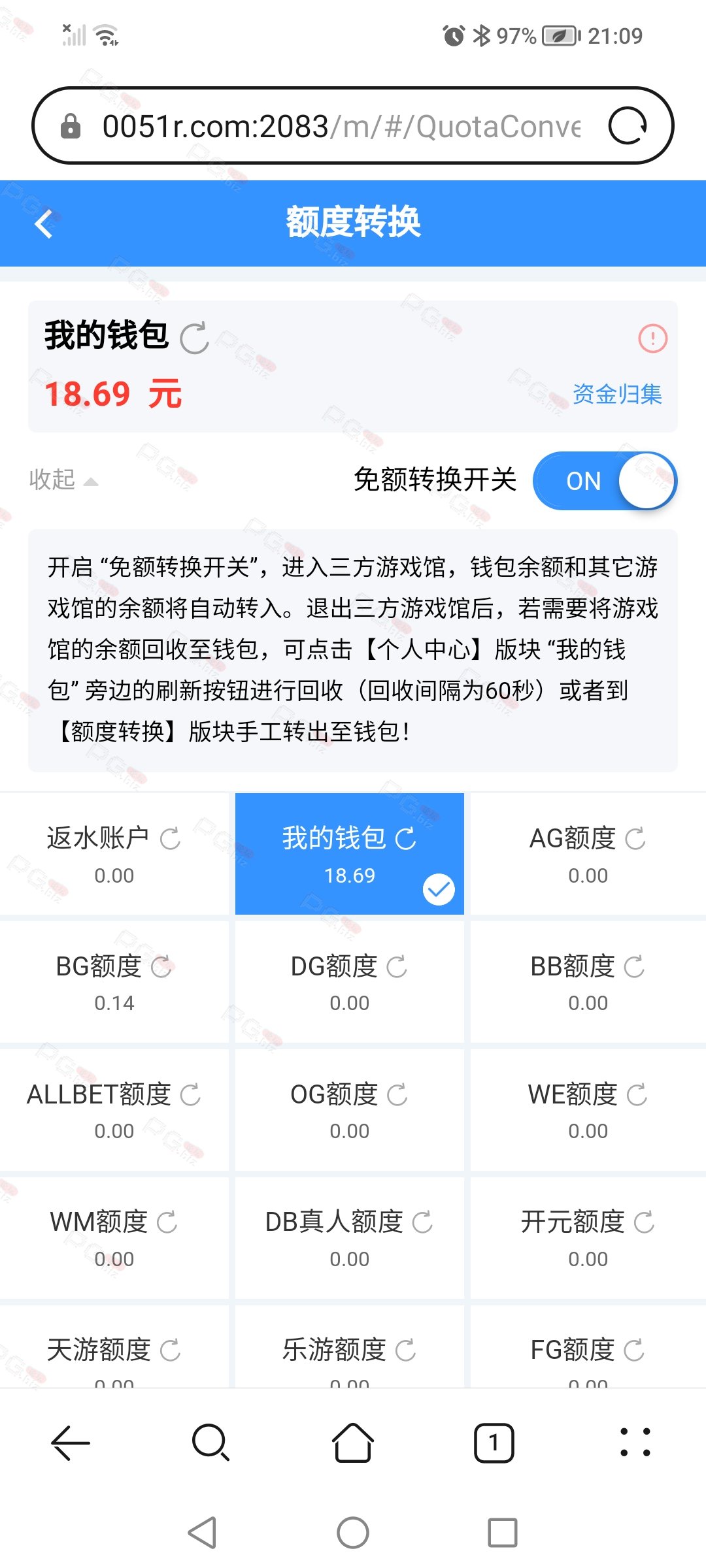The image size is (706, 1568).
Task: Select the WM额度 tile
Action: tap(114, 1238)
